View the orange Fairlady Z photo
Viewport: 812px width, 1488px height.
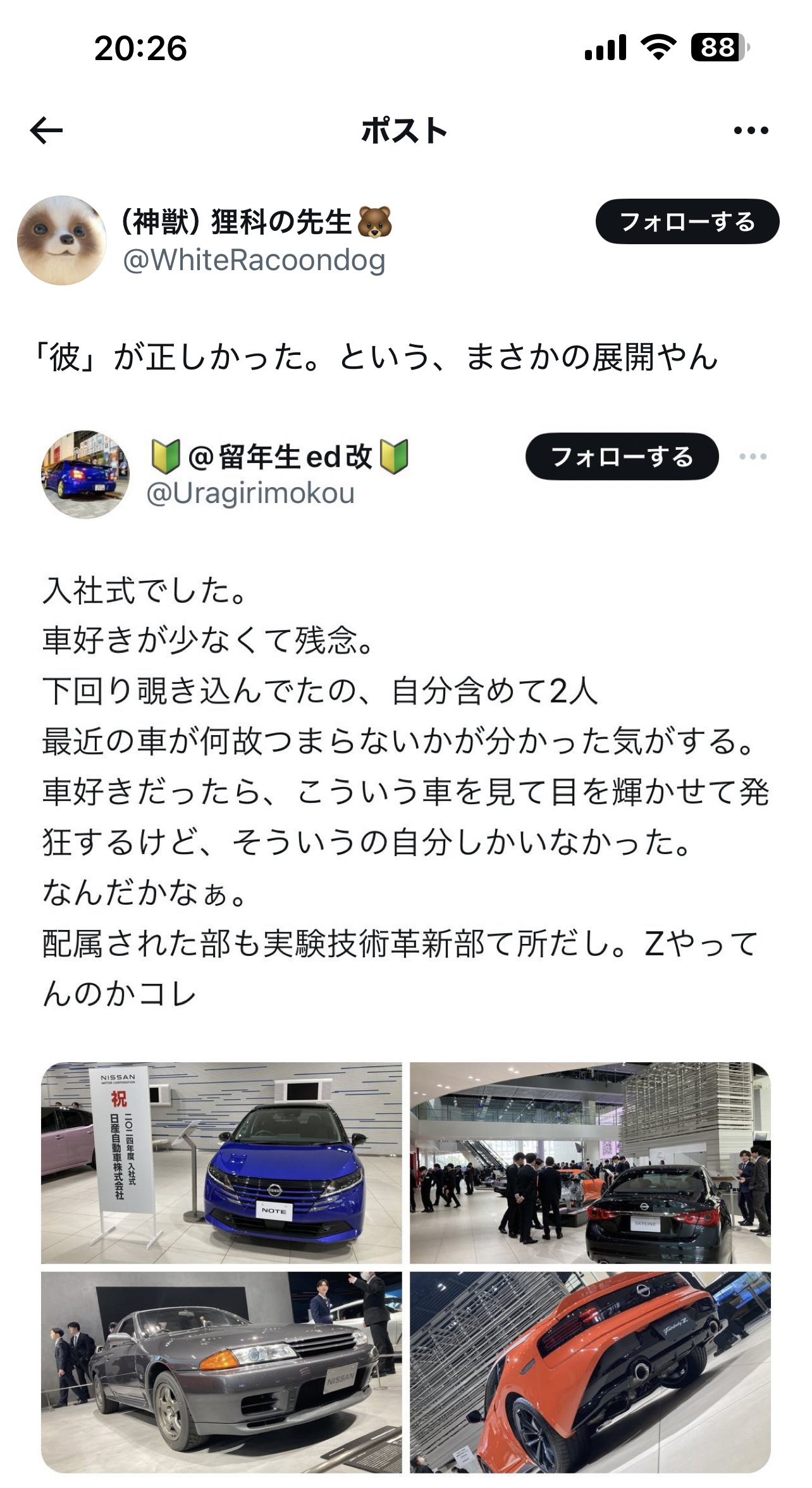[589, 1372]
